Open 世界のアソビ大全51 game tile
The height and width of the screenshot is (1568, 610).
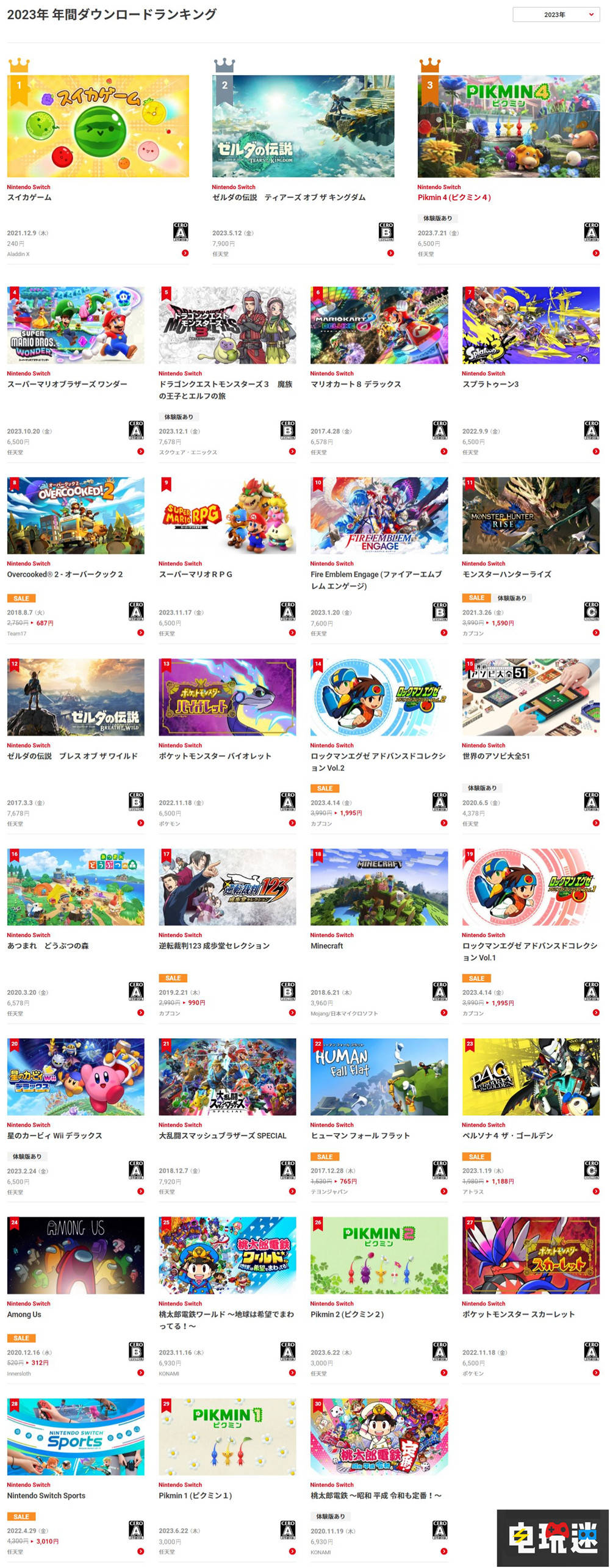tap(531, 697)
